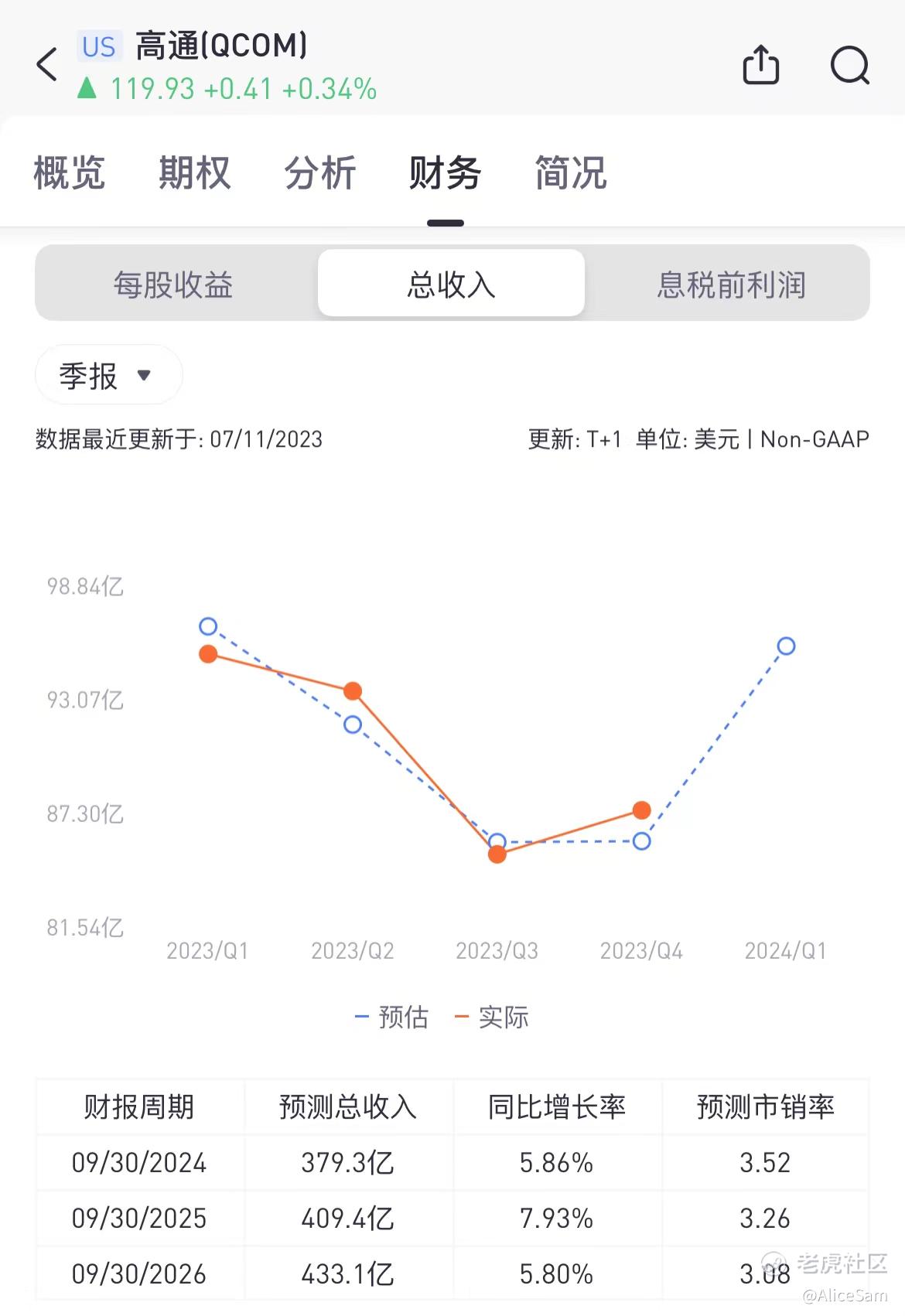Image resolution: width=905 pixels, height=1316 pixels.
Task: Click the hollow 2024/Q1 forecast dot
Action: click(x=786, y=645)
